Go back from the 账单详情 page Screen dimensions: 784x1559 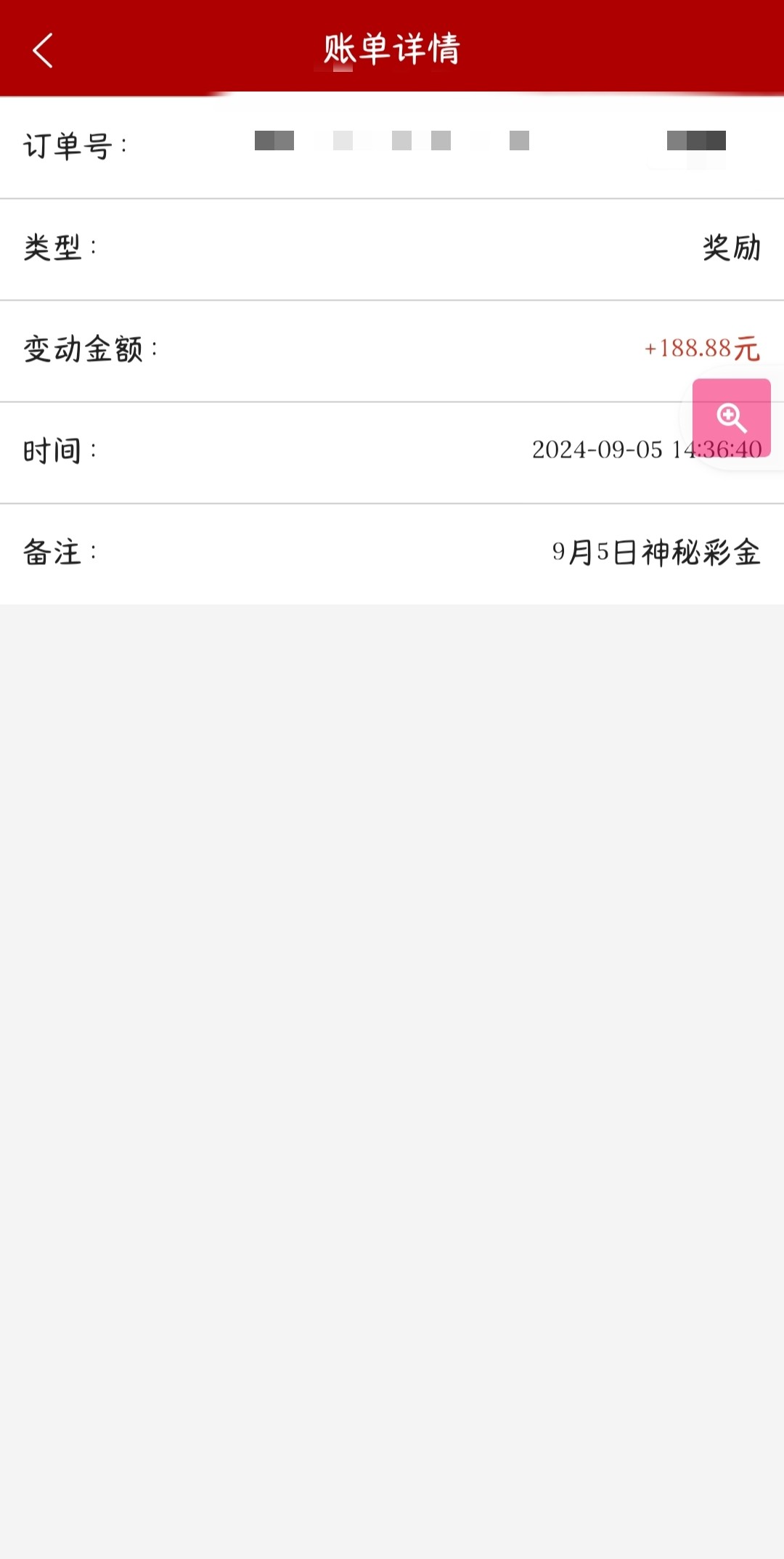tap(44, 50)
